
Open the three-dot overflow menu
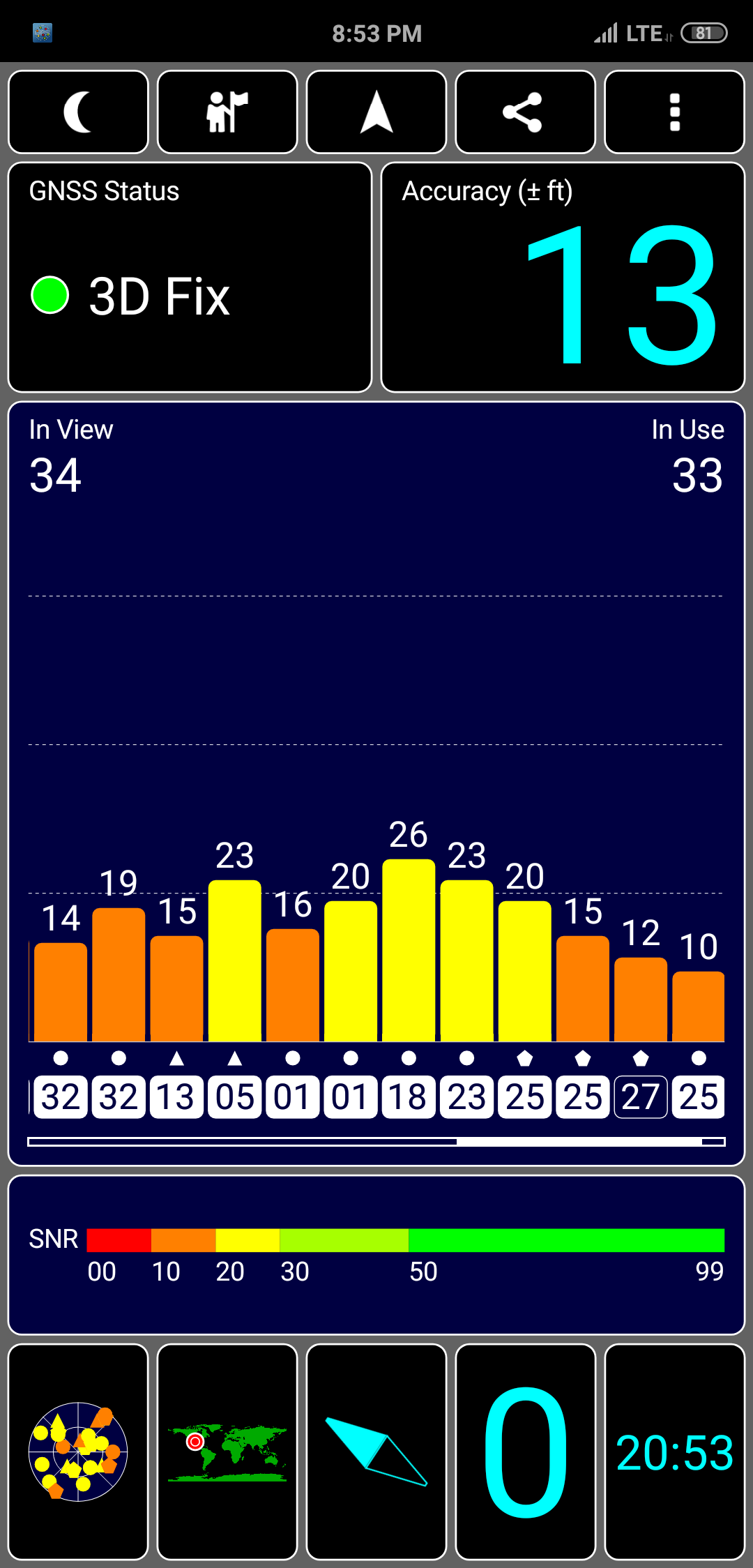point(674,112)
